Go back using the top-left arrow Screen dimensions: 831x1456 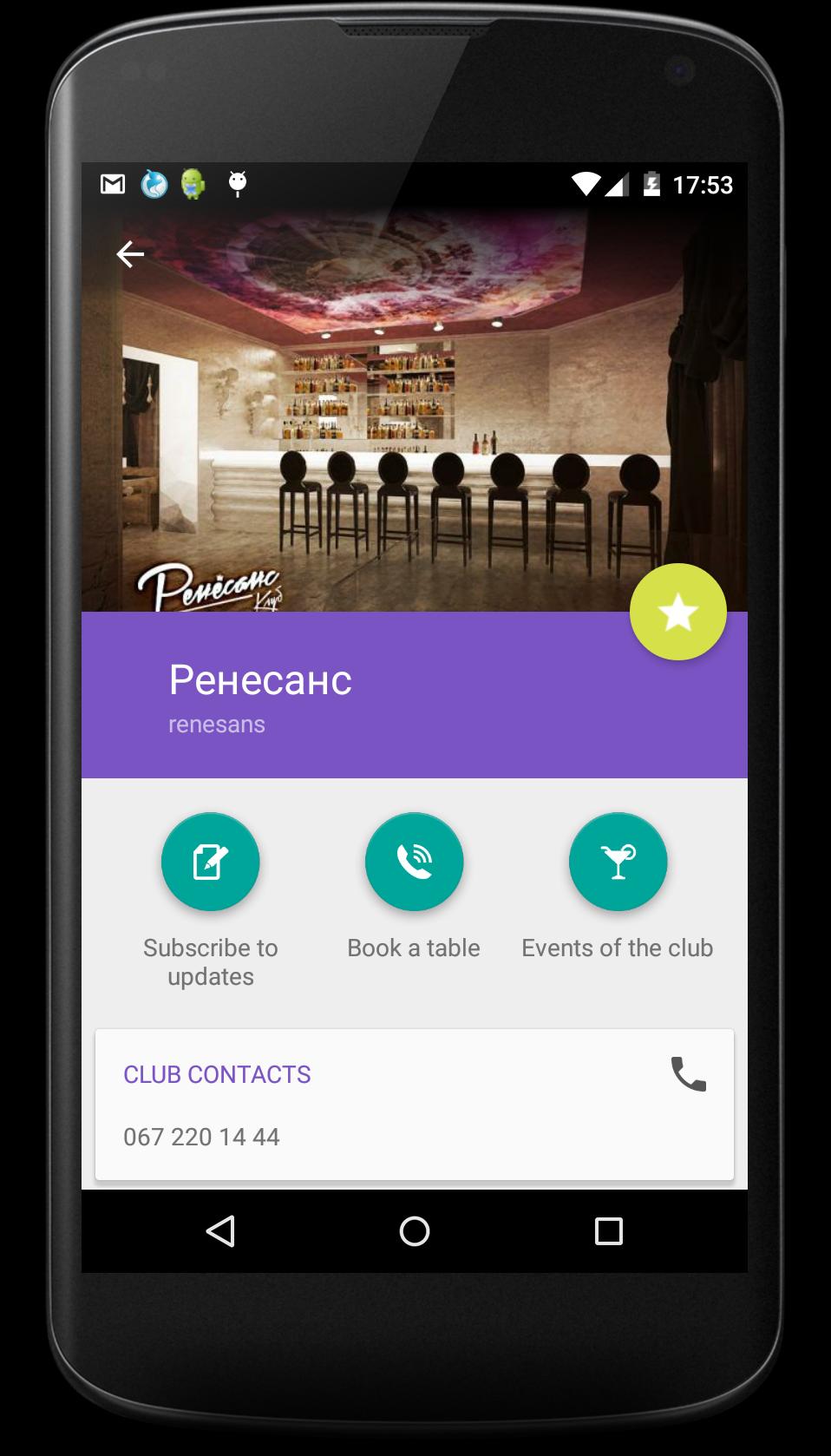click(130, 254)
